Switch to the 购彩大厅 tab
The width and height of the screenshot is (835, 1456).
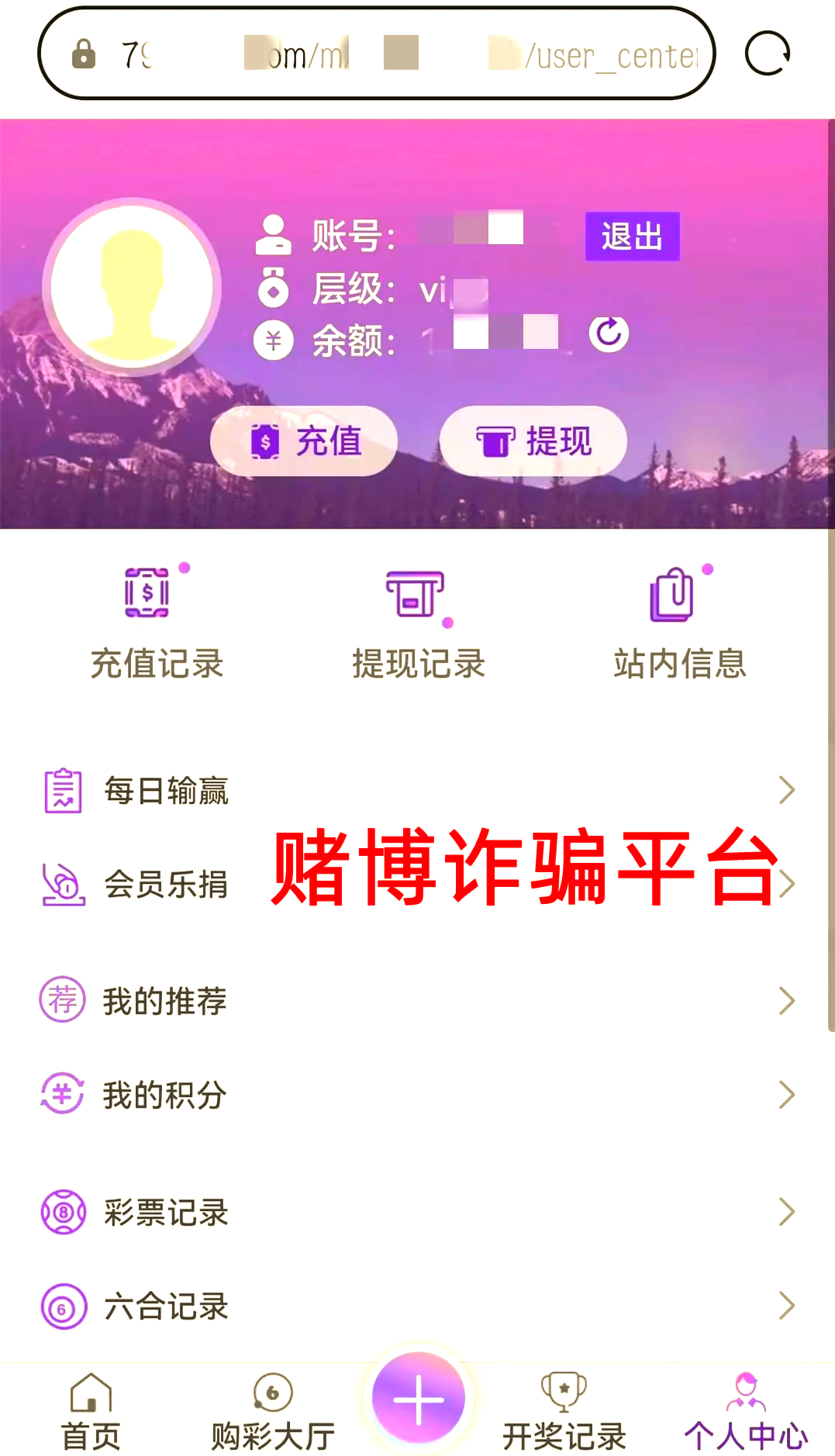[272, 1411]
